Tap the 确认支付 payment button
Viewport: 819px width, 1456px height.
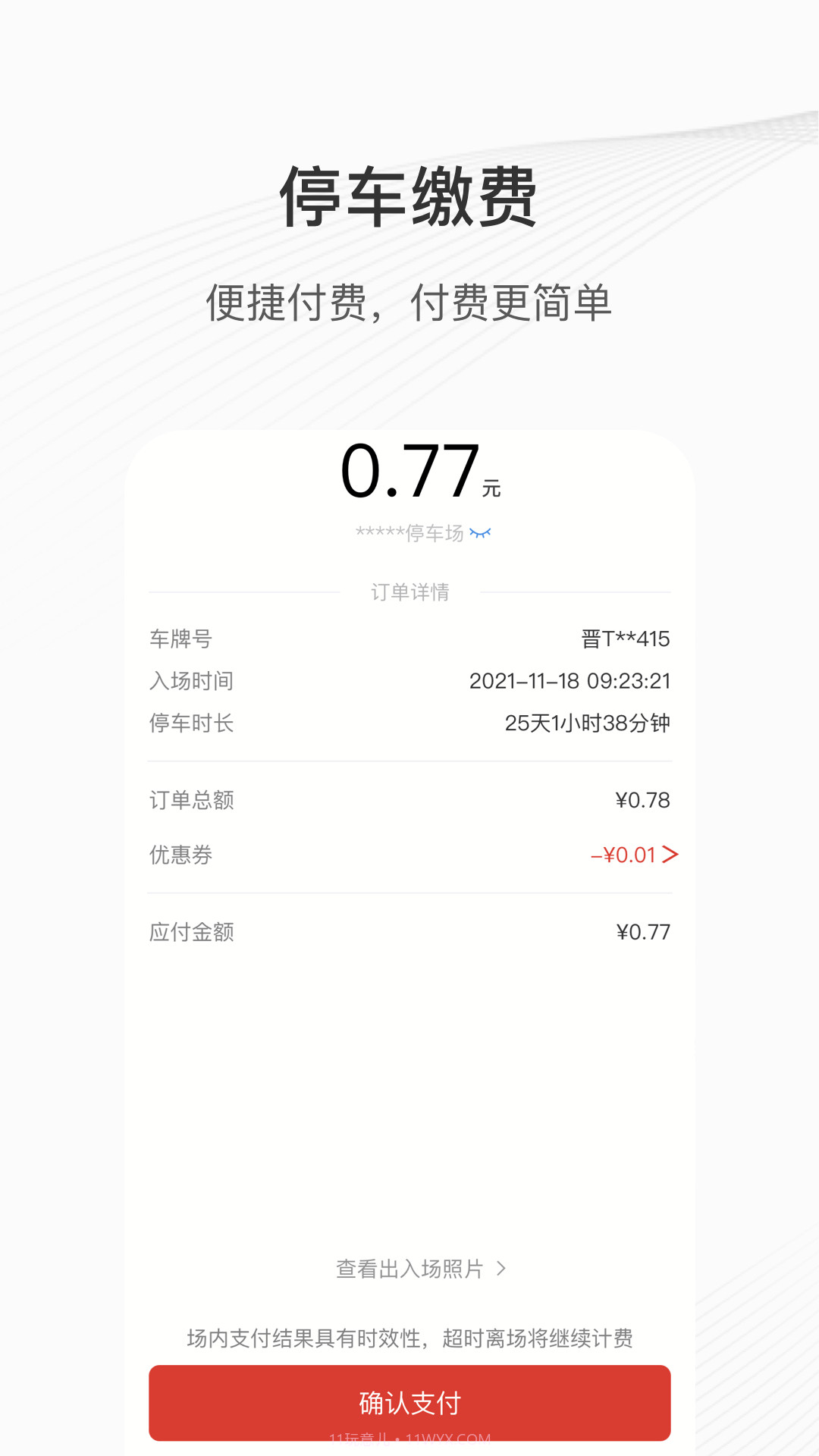click(409, 1403)
